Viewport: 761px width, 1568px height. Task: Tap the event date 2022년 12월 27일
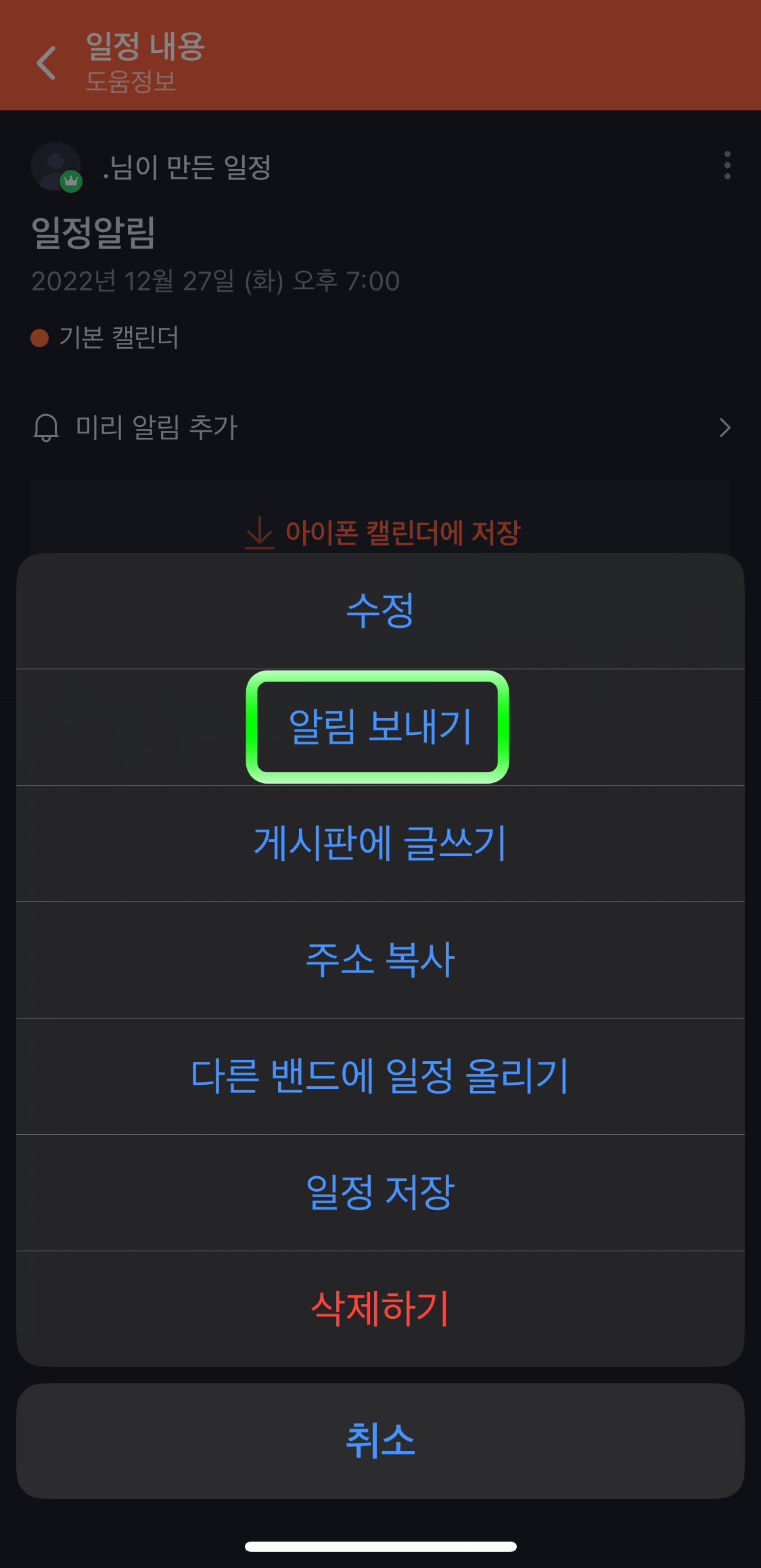pos(216,281)
